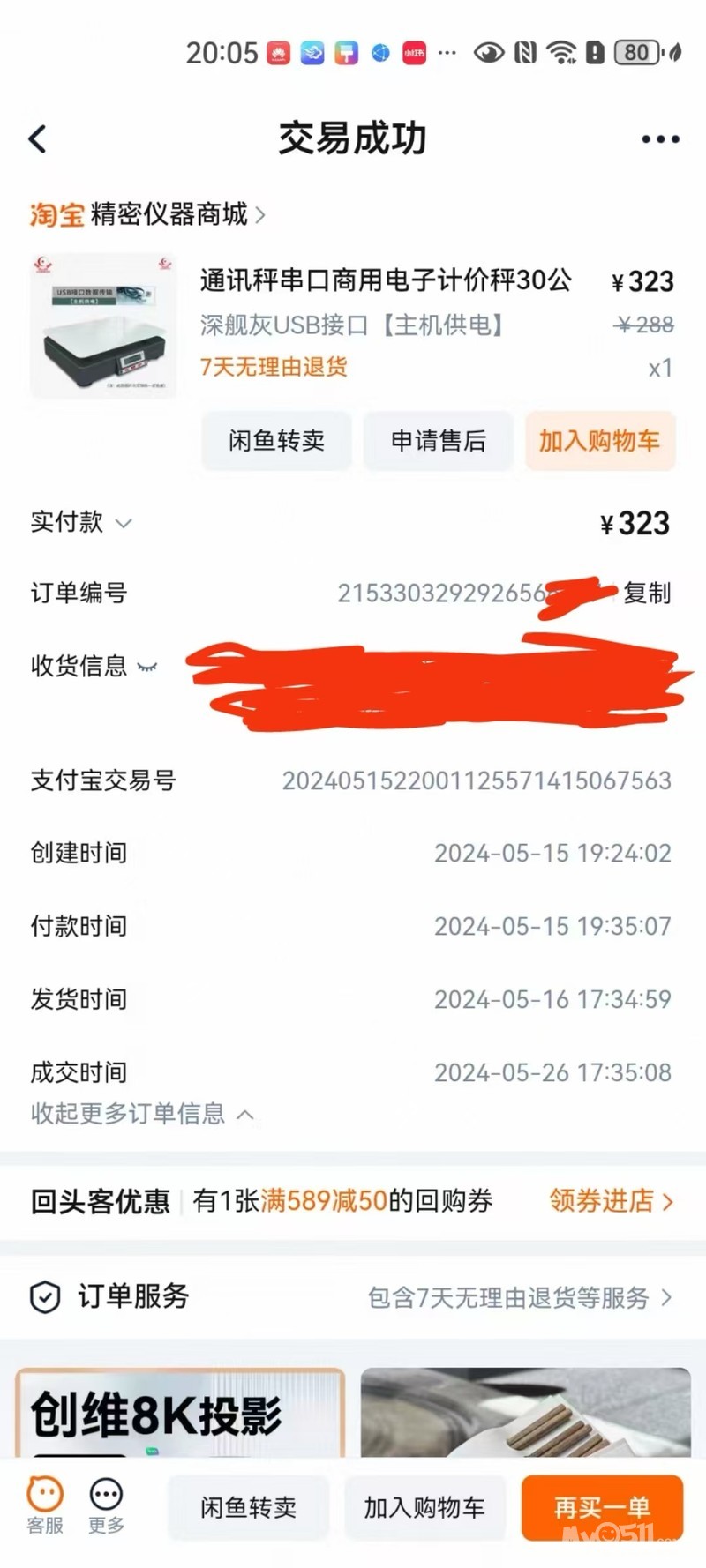Tap 申请售后 for this order
The width and height of the screenshot is (706, 1568).
tap(439, 440)
